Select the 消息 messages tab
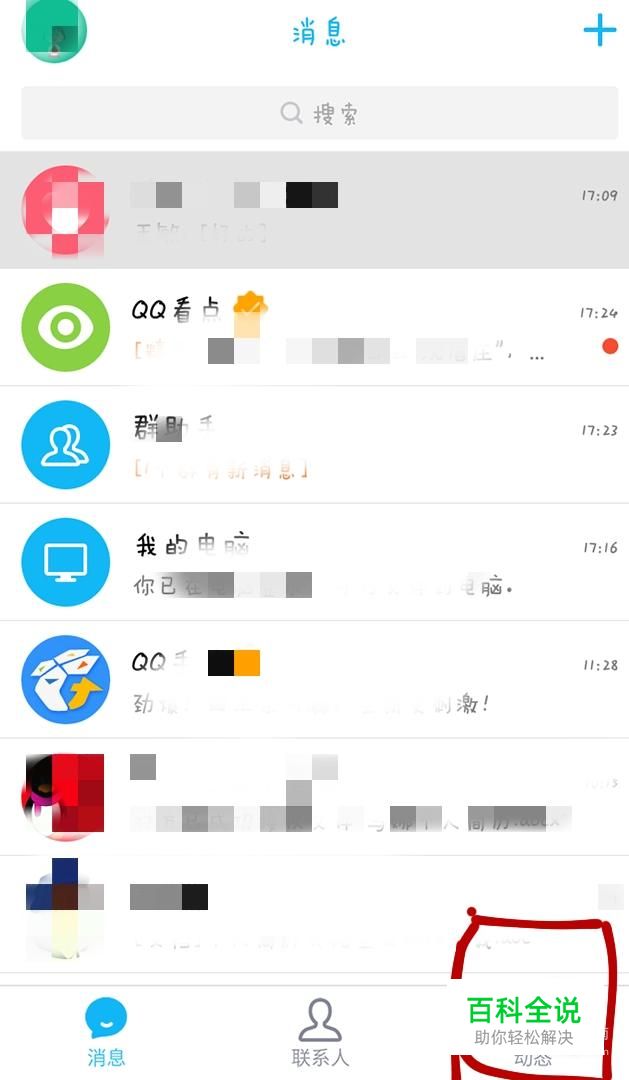629x1080 pixels. tap(106, 1032)
